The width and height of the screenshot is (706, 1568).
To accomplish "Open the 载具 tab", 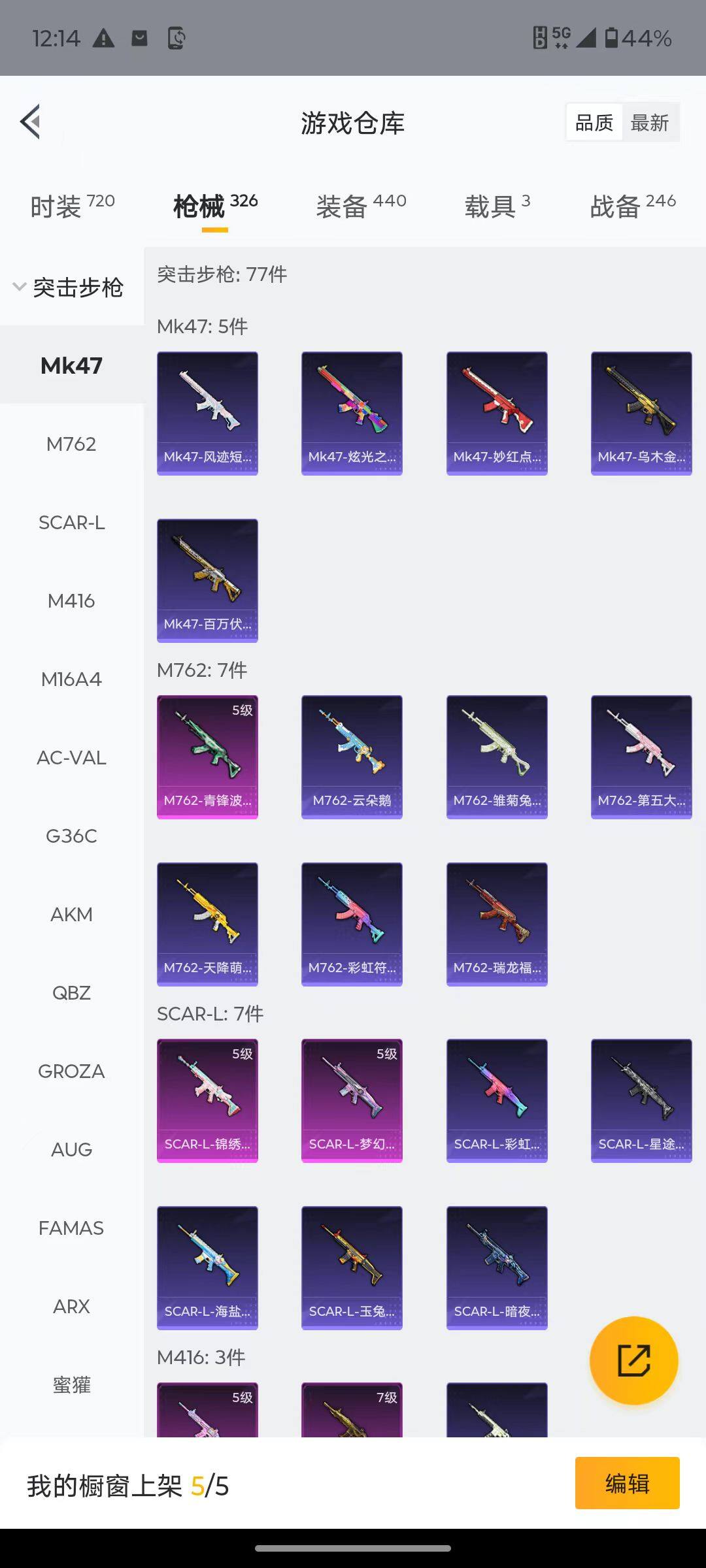I will coord(497,206).
